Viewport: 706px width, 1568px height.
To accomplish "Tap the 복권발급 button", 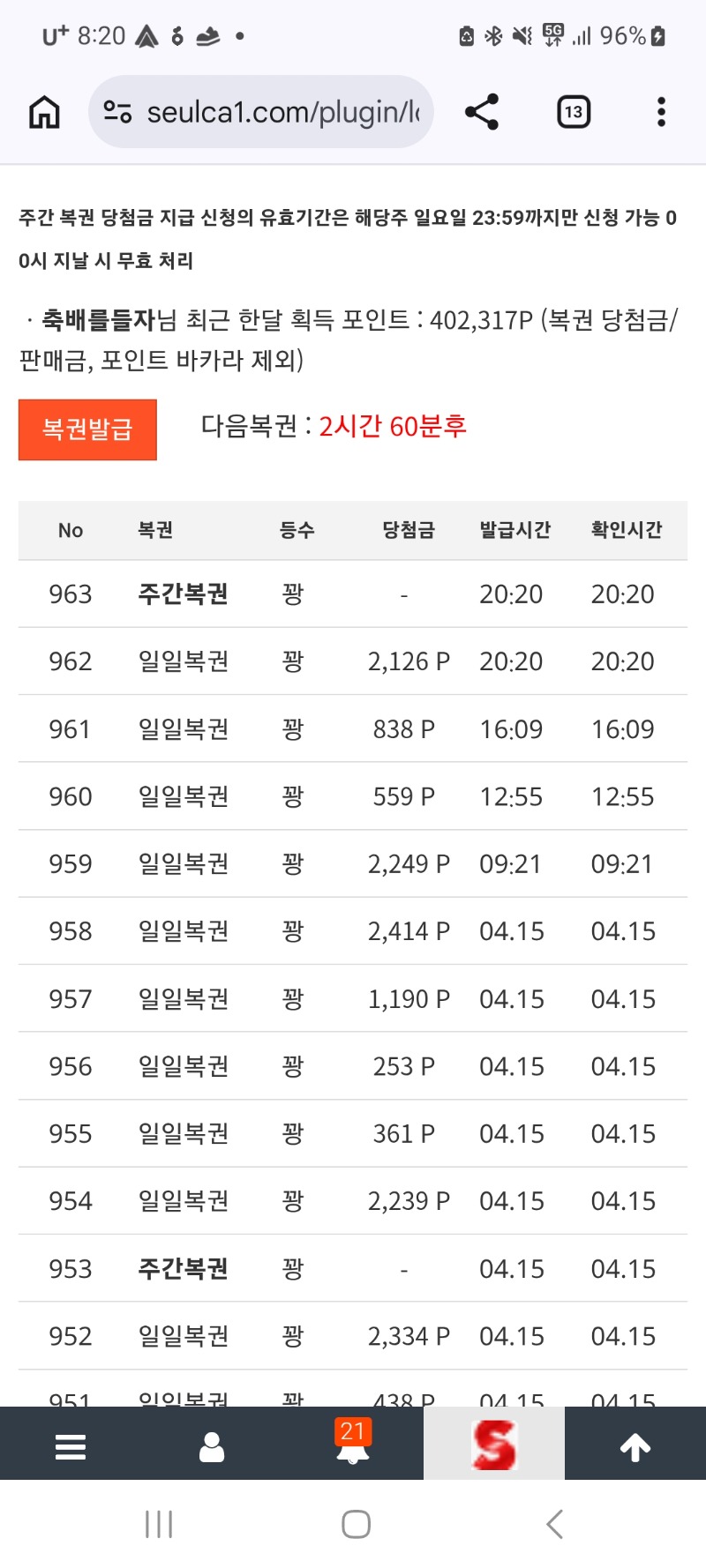I will 87,429.
